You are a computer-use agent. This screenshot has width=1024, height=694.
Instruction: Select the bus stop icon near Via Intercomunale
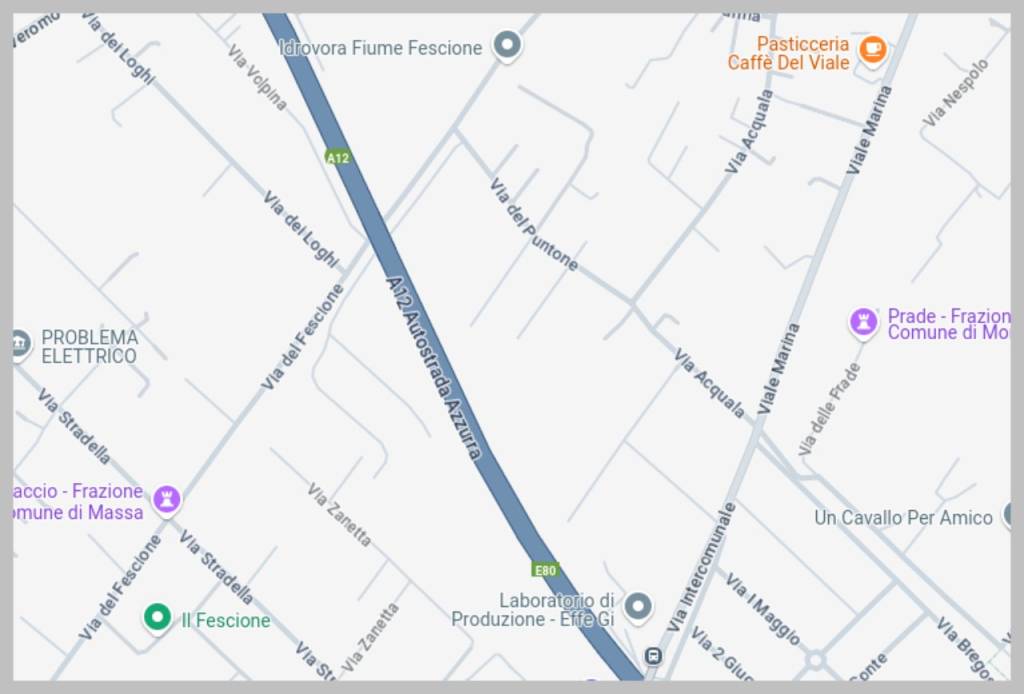tap(653, 656)
